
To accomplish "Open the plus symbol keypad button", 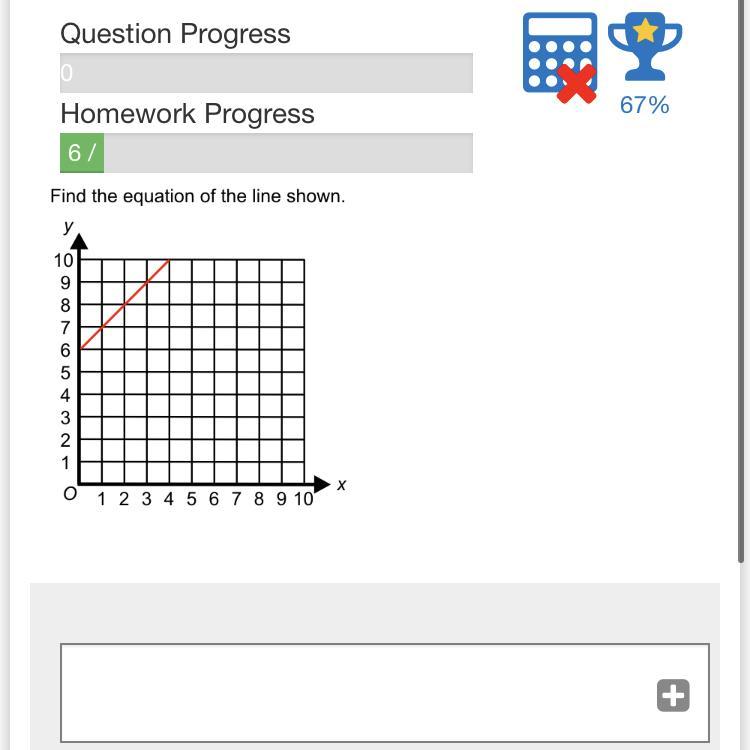I will click(x=673, y=695).
